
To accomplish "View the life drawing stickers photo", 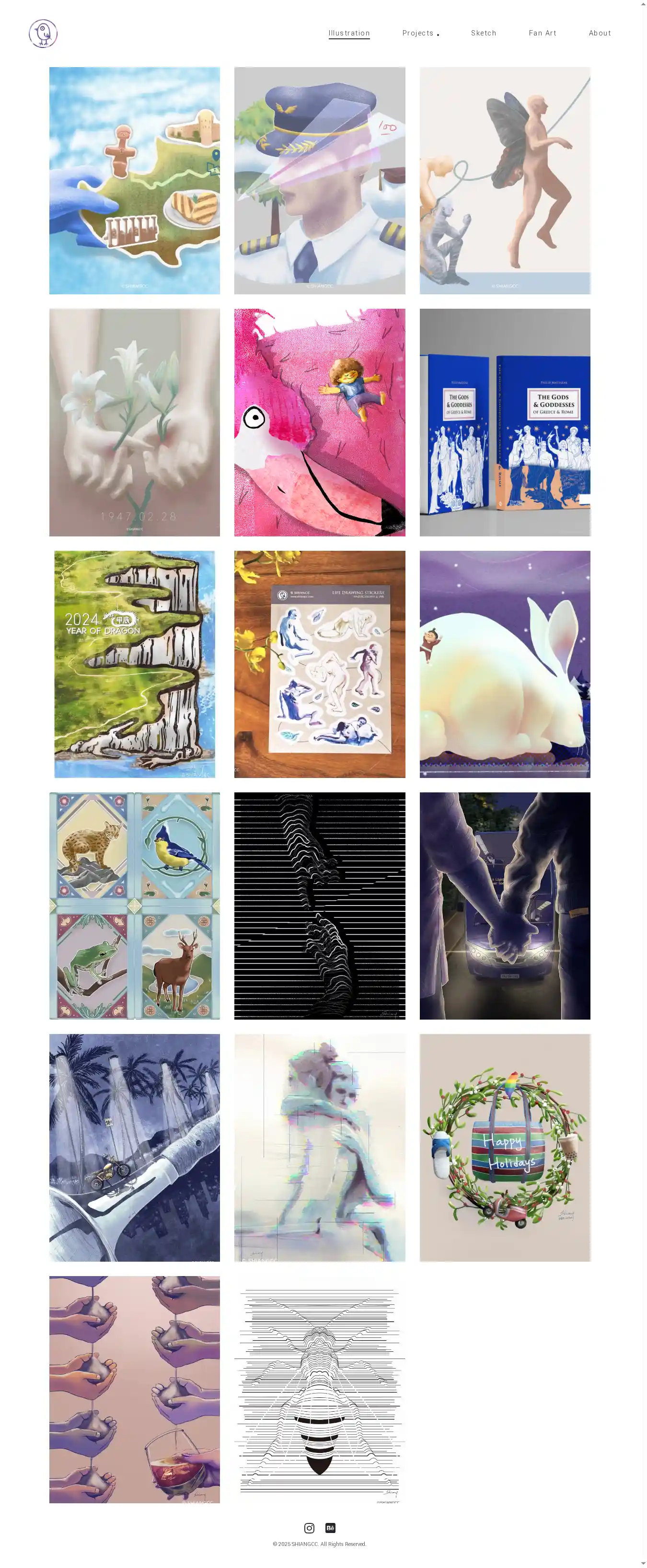I will [x=320, y=663].
